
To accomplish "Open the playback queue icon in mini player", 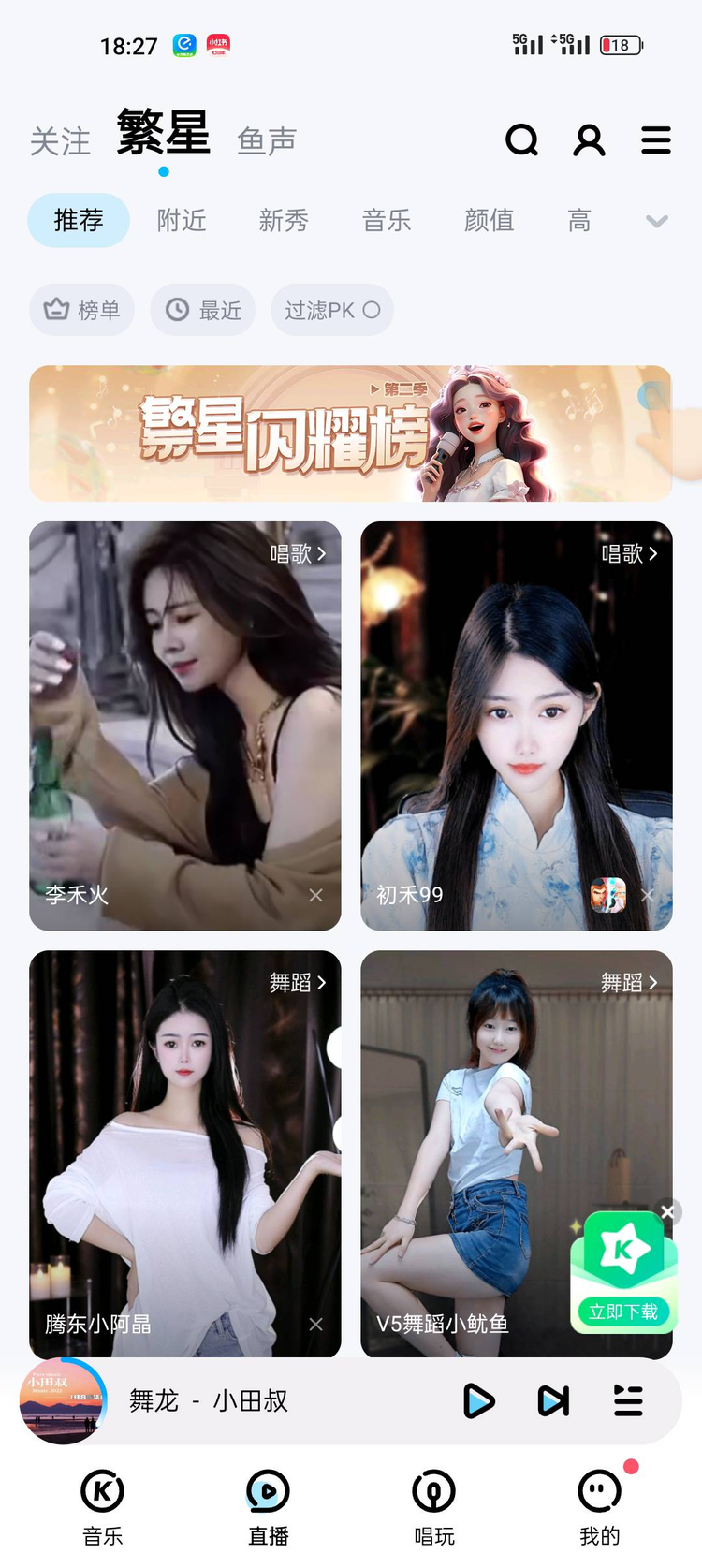I will point(628,1401).
